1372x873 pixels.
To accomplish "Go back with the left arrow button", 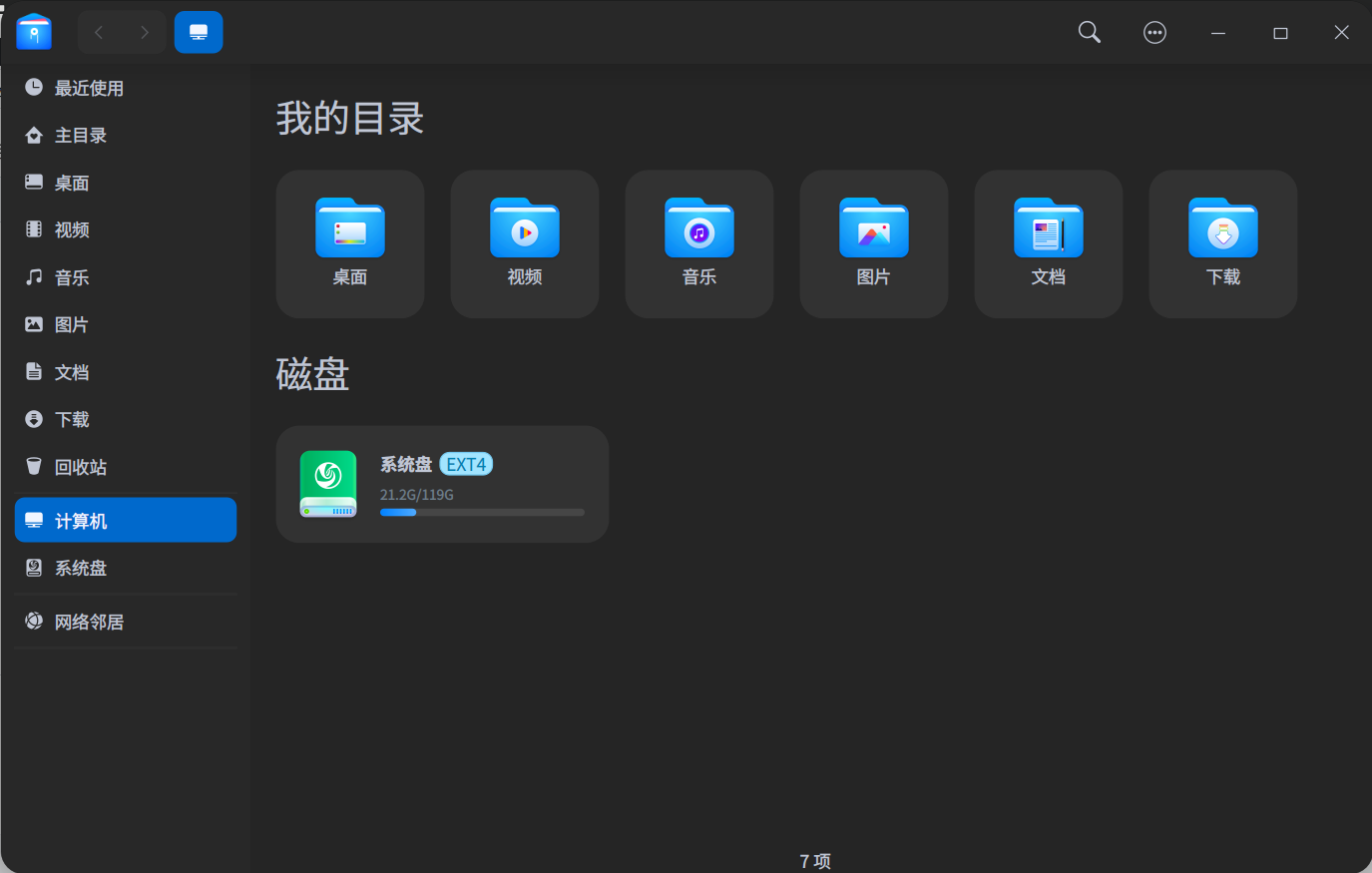I will point(99,33).
